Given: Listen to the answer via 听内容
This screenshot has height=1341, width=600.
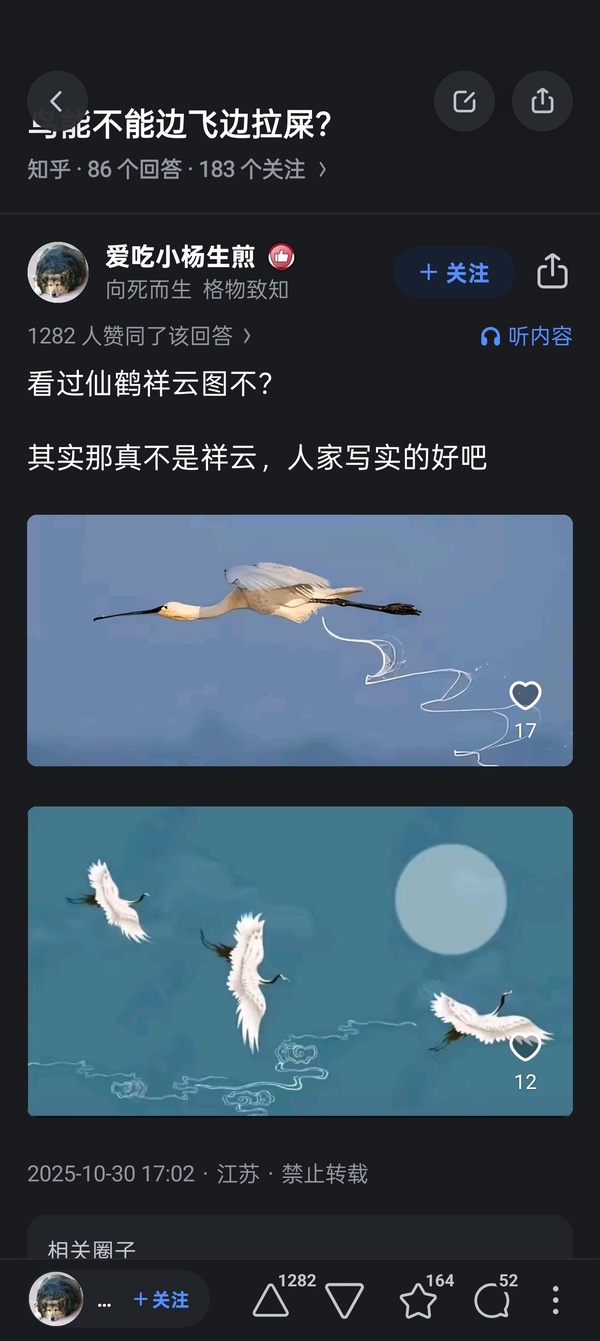Looking at the screenshot, I should 526,336.
